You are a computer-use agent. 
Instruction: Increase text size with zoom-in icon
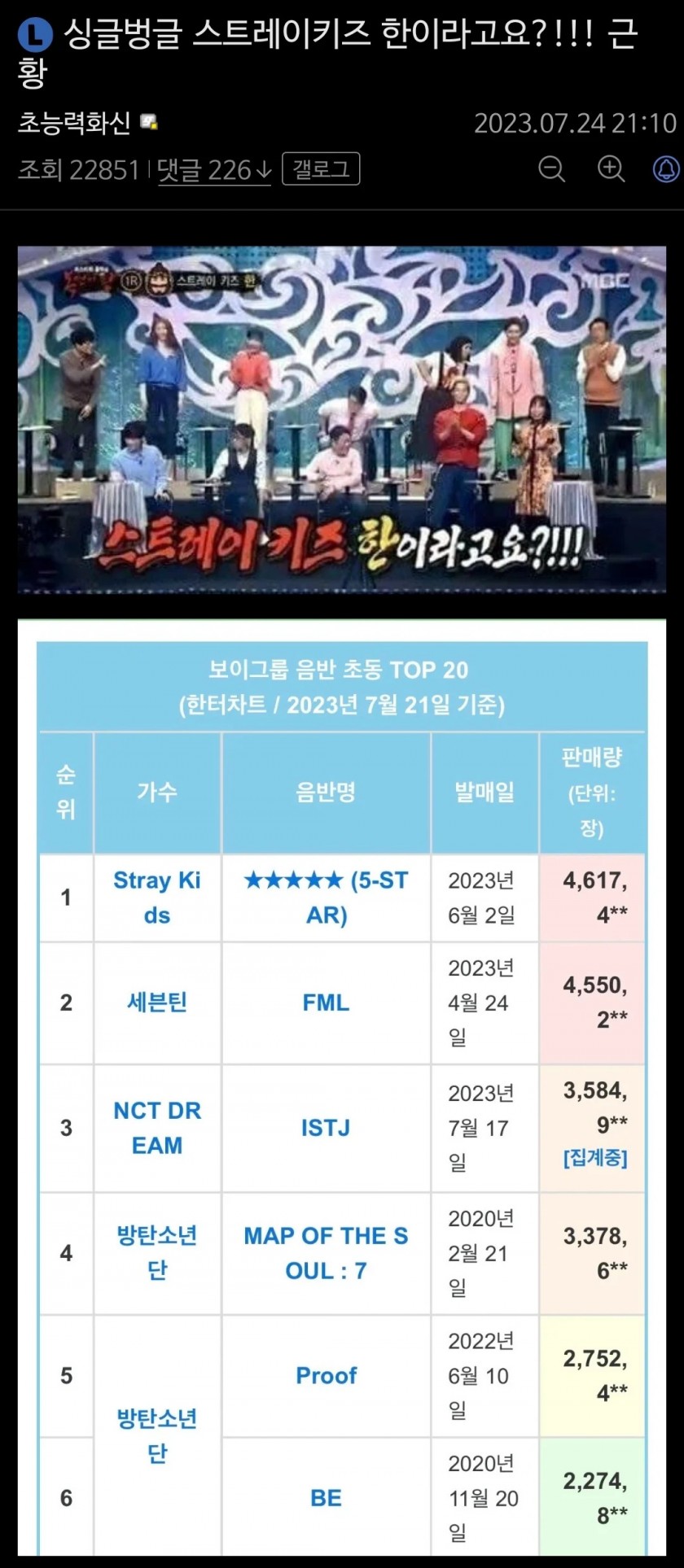coord(611,169)
